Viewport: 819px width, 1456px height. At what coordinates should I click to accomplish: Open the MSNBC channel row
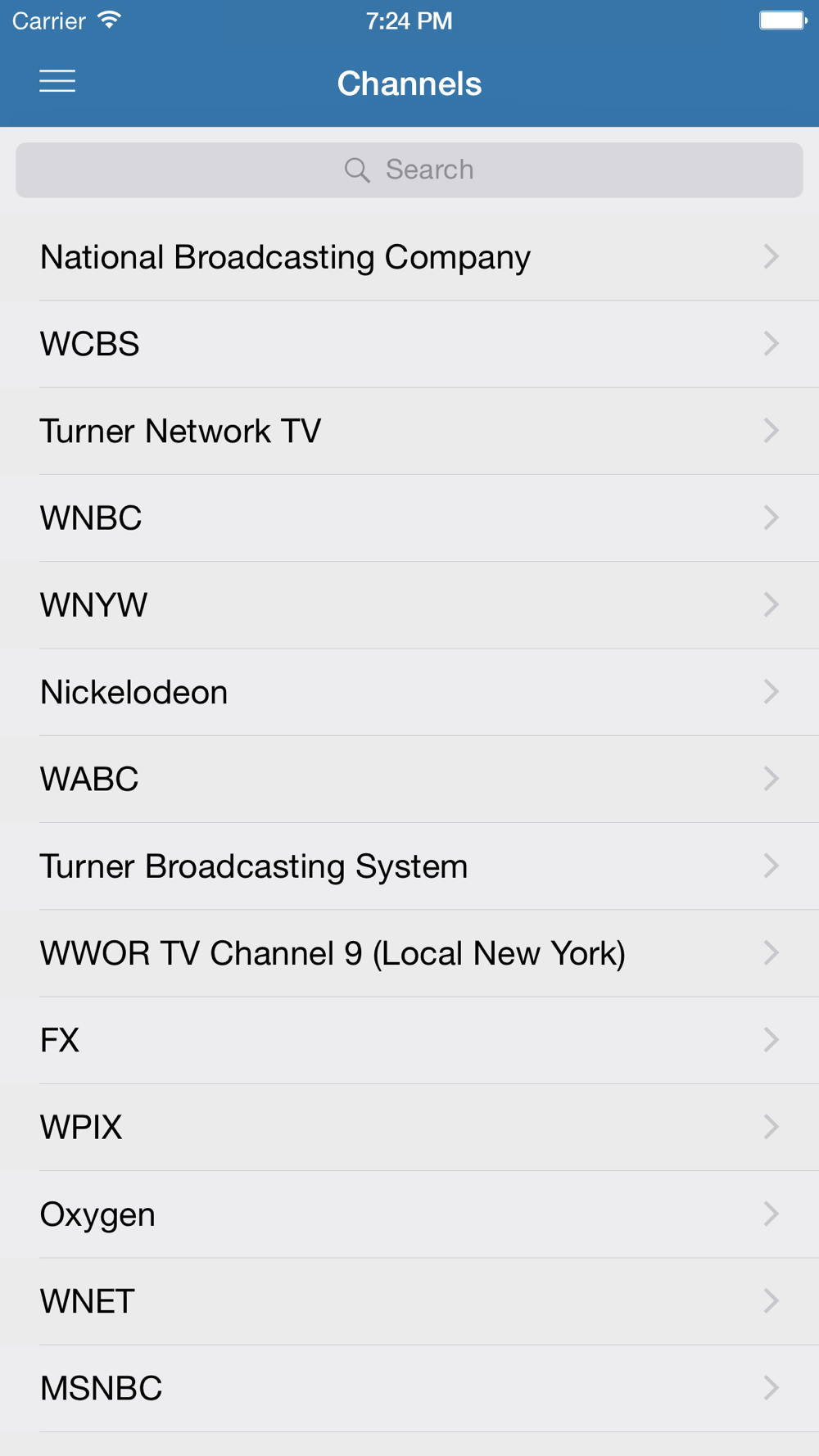pyautogui.click(x=409, y=1388)
